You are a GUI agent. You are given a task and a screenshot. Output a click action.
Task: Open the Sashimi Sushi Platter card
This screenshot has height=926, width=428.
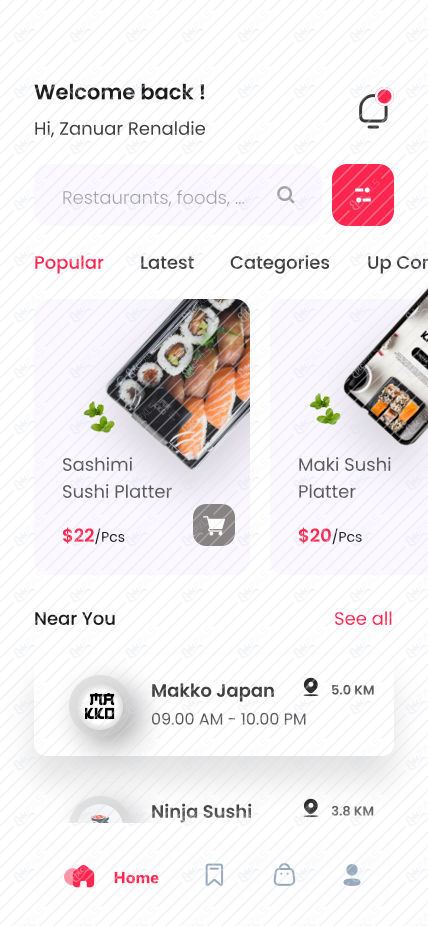click(x=142, y=436)
